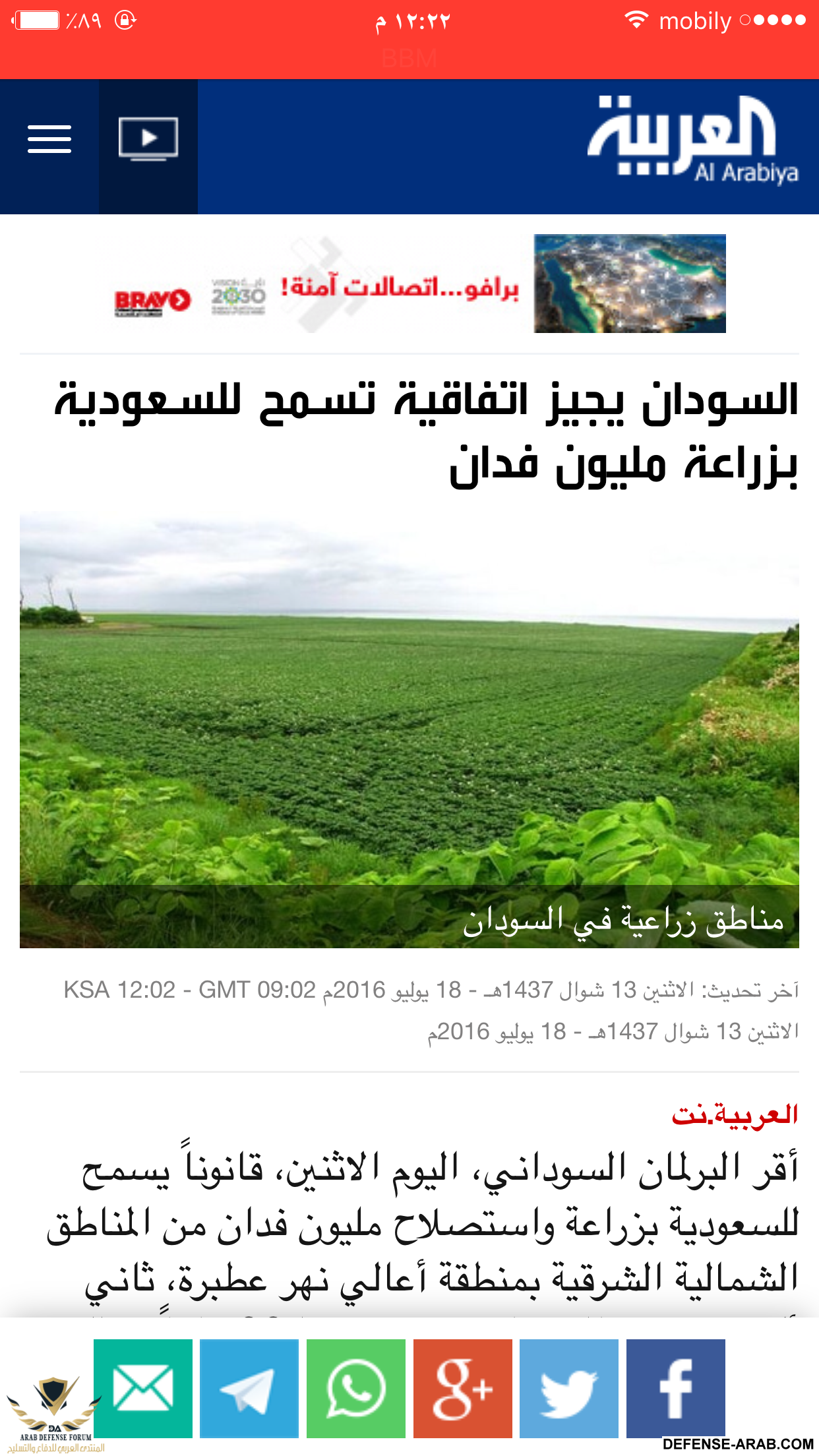Share the article on Facebook
The image size is (819, 1456).
(676, 1388)
